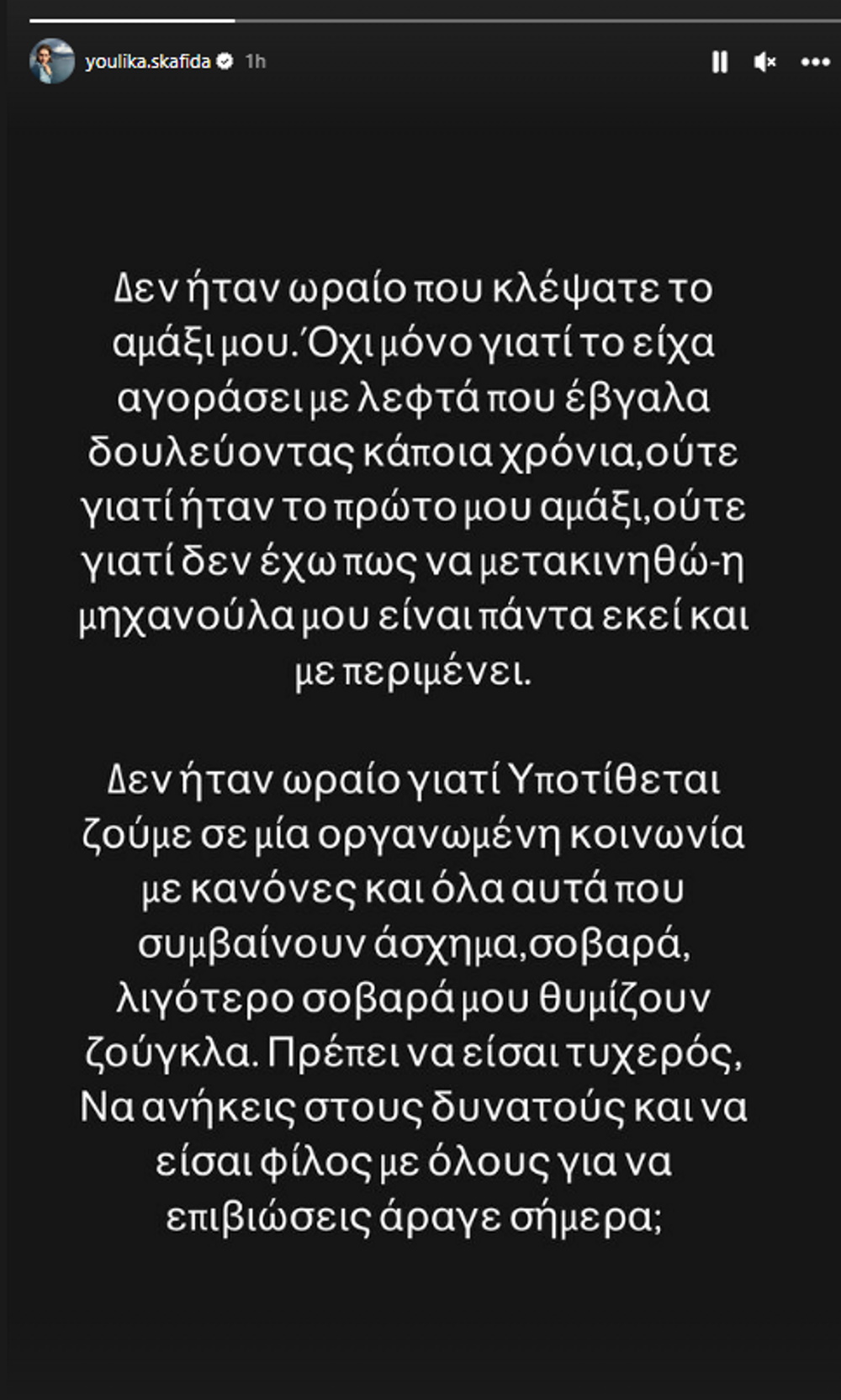The image size is (841, 1400).
Task: Unmute the story audio
Action: (764, 62)
